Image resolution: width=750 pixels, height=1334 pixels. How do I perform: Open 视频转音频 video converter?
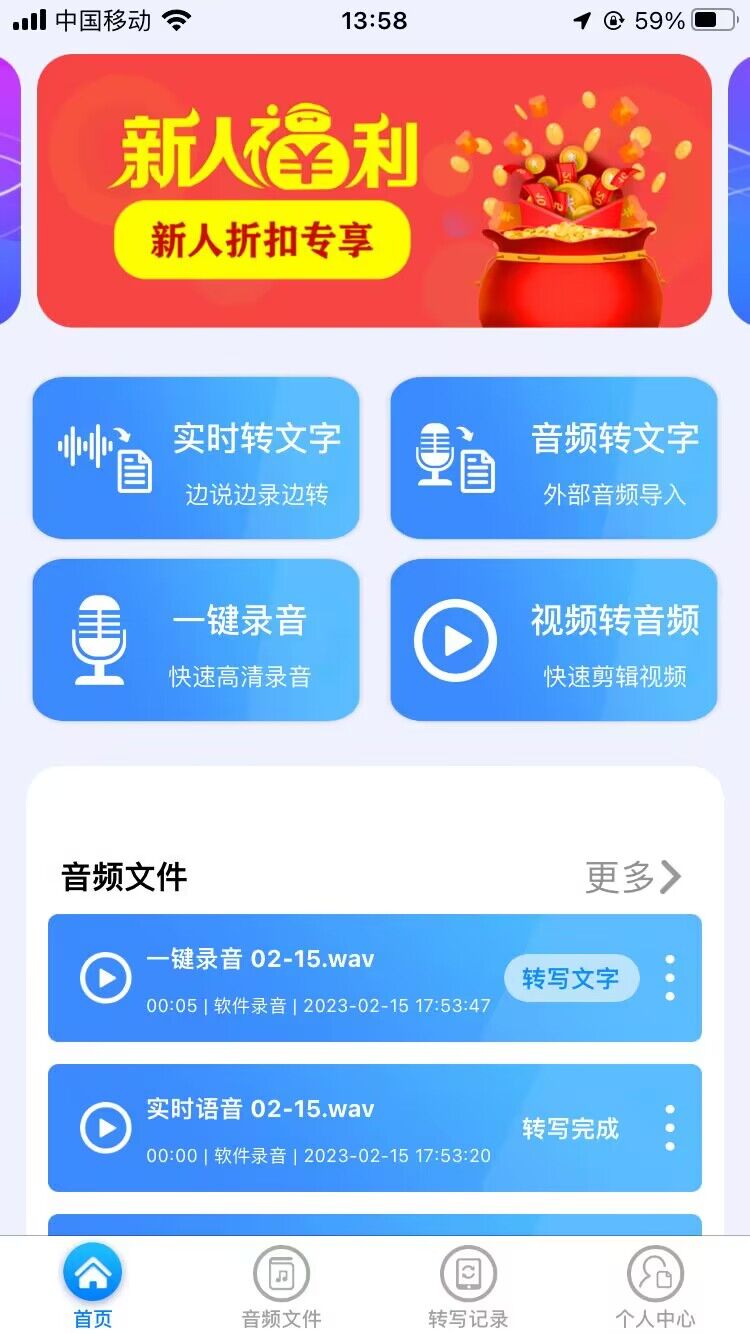[x=553, y=640]
